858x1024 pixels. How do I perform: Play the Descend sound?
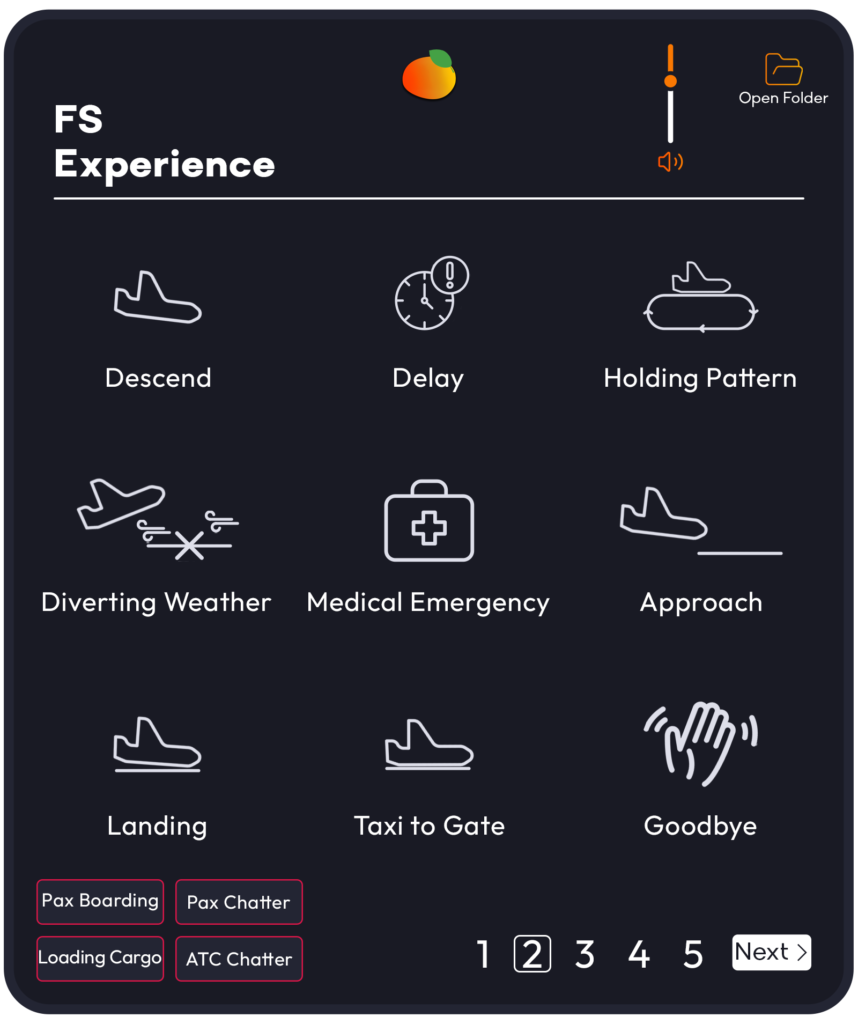pyautogui.click(x=158, y=330)
